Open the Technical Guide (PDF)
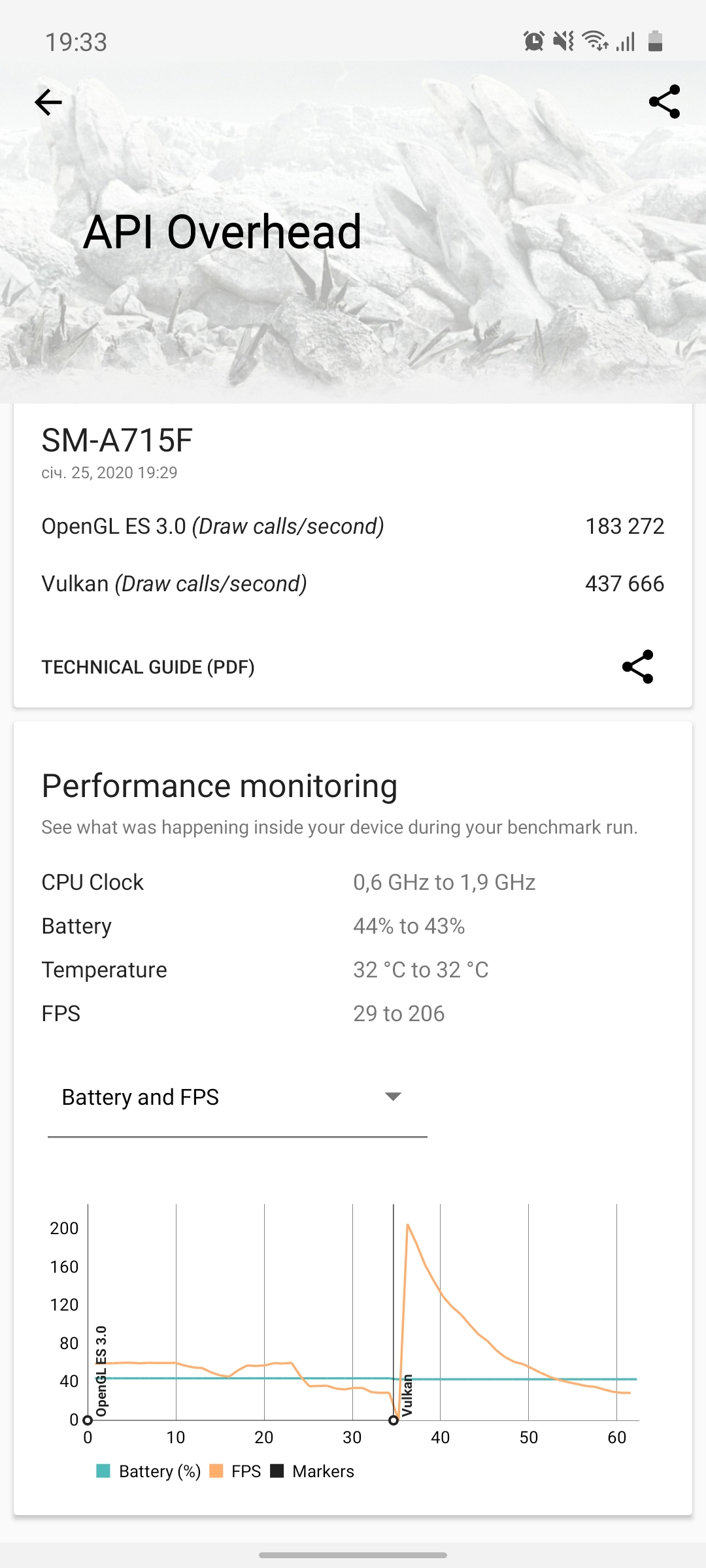The height and width of the screenshot is (1568, 706). tap(148, 667)
